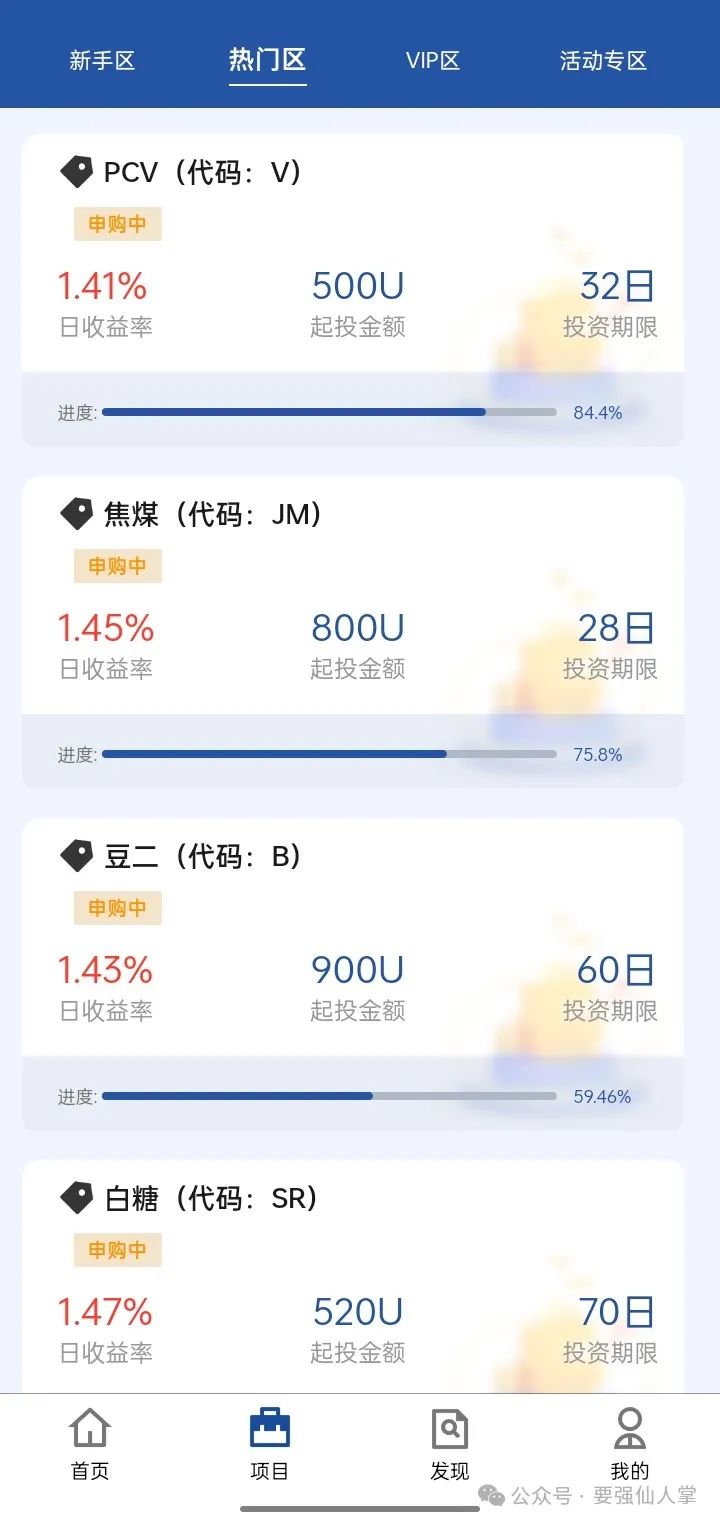Go to 首页 in the bottom navigation

[90, 1443]
